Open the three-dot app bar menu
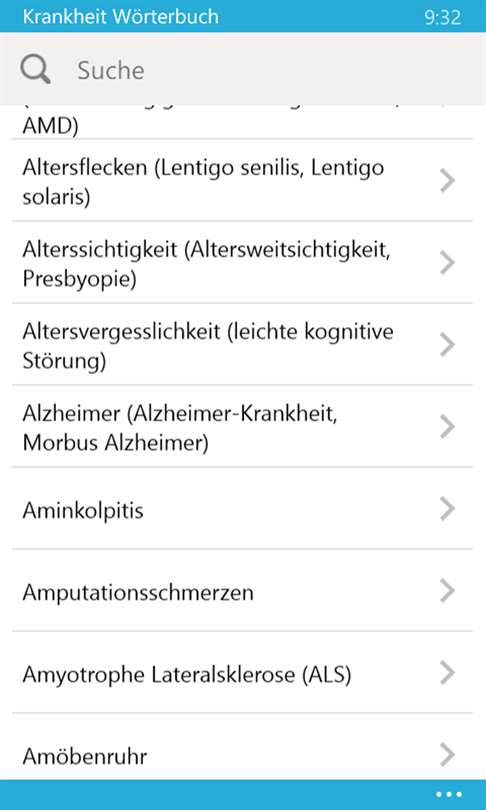 pyautogui.click(x=448, y=795)
